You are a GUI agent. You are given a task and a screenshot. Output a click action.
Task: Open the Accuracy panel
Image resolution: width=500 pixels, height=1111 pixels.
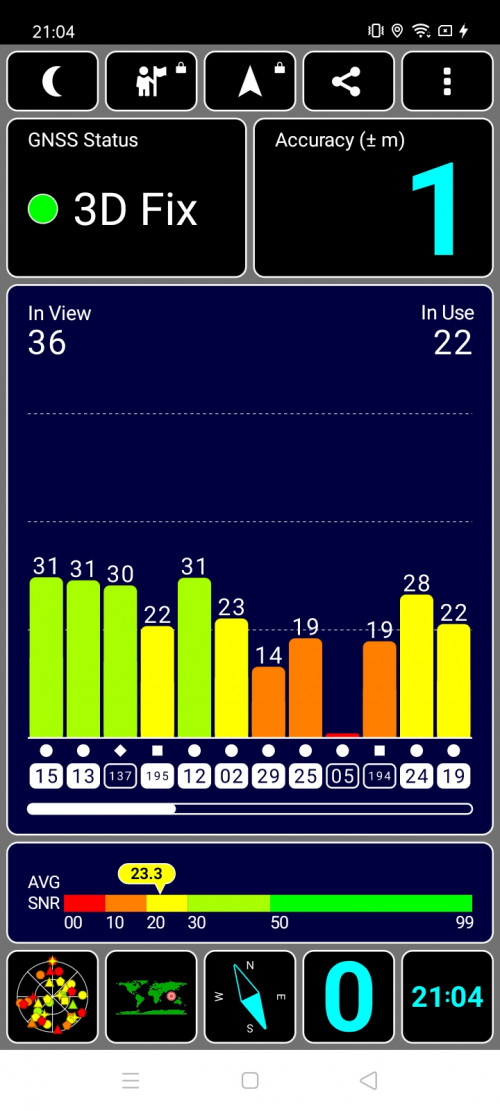point(373,198)
